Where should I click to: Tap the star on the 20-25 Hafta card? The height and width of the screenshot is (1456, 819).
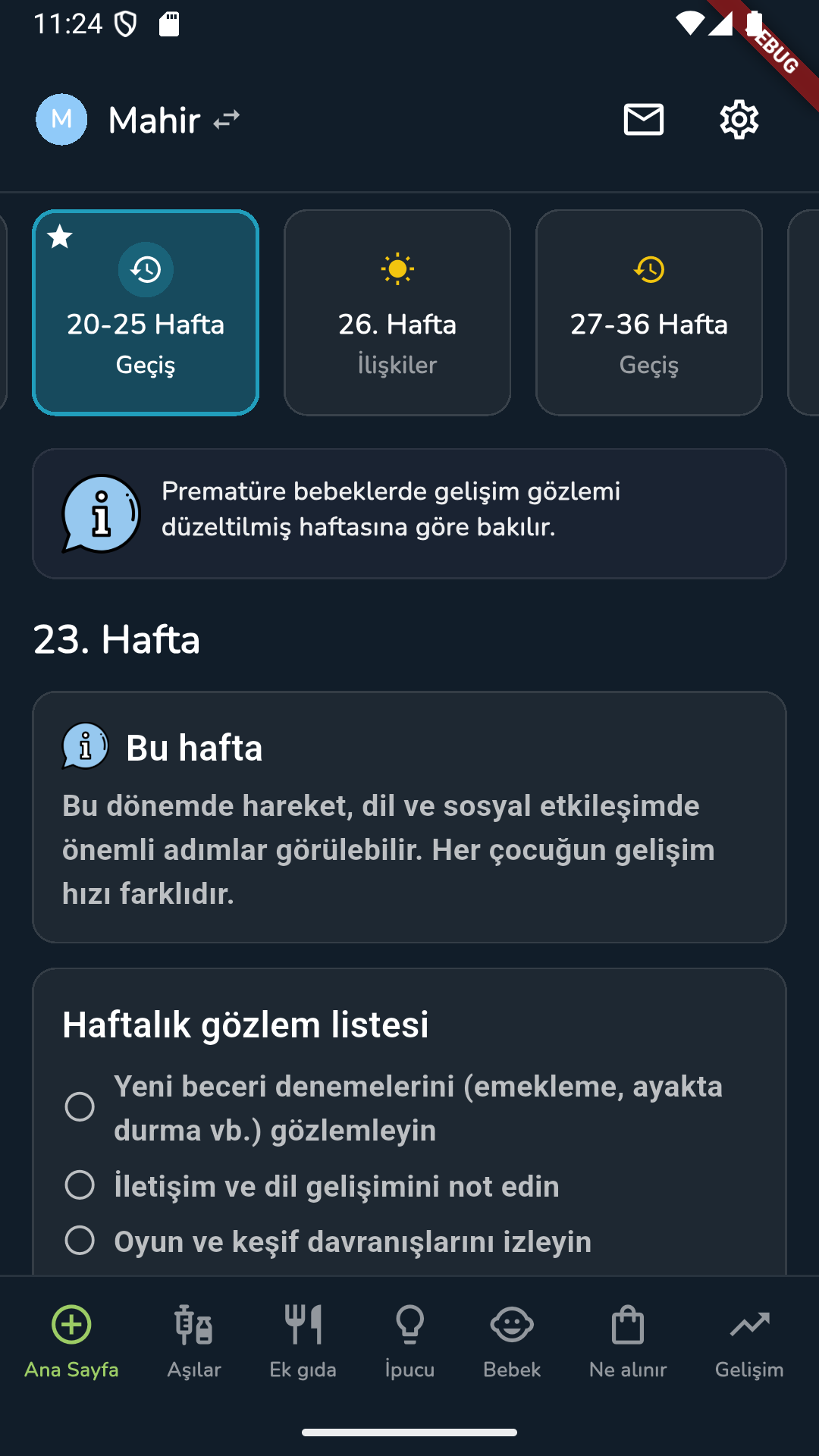click(x=59, y=237)
